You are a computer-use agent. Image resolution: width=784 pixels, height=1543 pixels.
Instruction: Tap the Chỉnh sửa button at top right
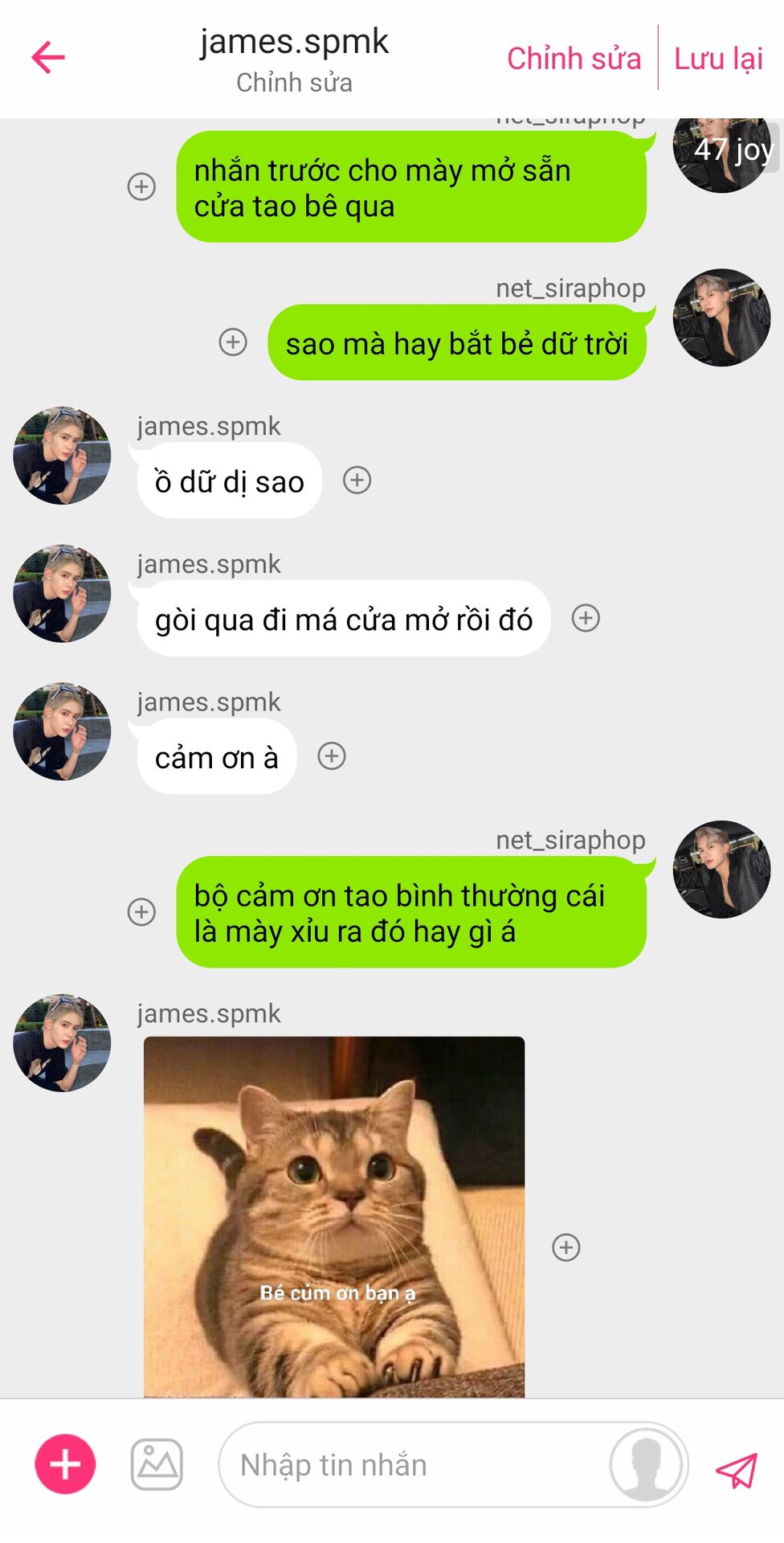pyautogui.click(x=574, y=59)
